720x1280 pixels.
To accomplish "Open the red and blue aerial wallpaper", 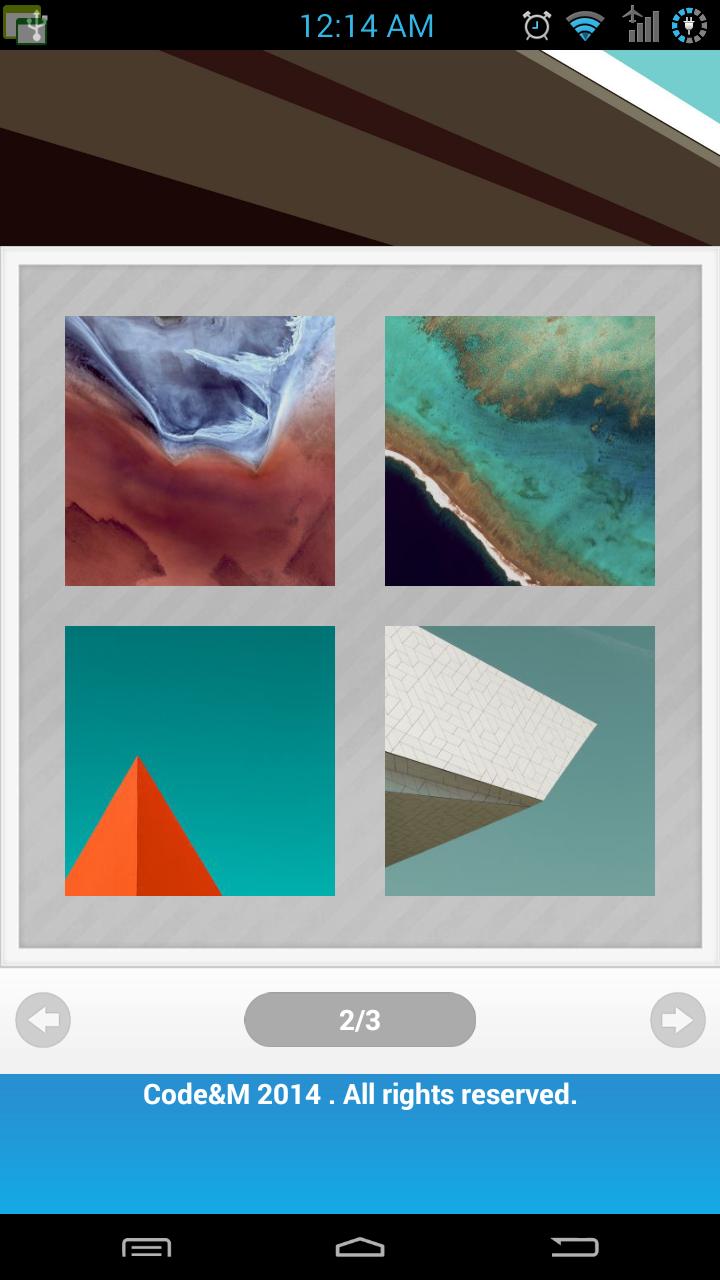I will tap(200, 451).
